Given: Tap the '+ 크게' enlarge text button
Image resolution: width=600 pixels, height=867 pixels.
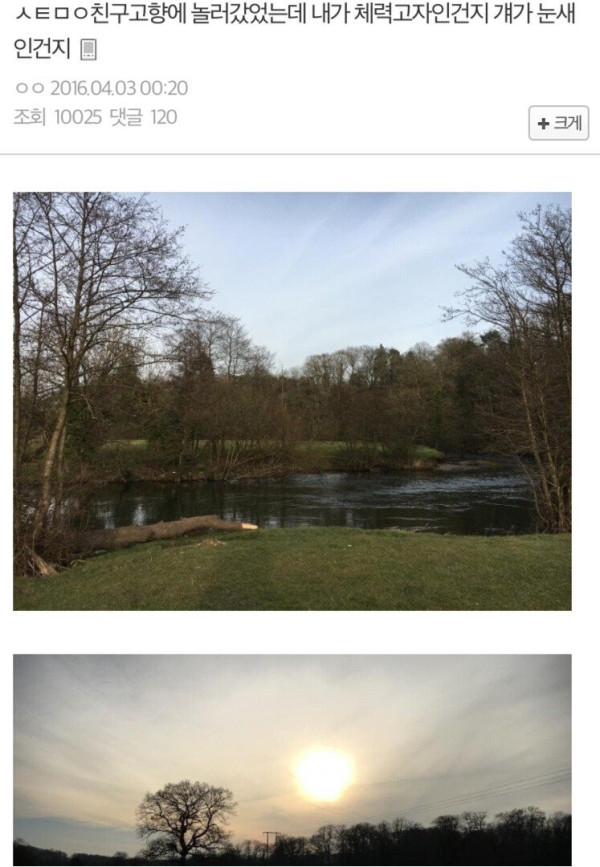Looking at the screenshot, I should tap(558, 123).
